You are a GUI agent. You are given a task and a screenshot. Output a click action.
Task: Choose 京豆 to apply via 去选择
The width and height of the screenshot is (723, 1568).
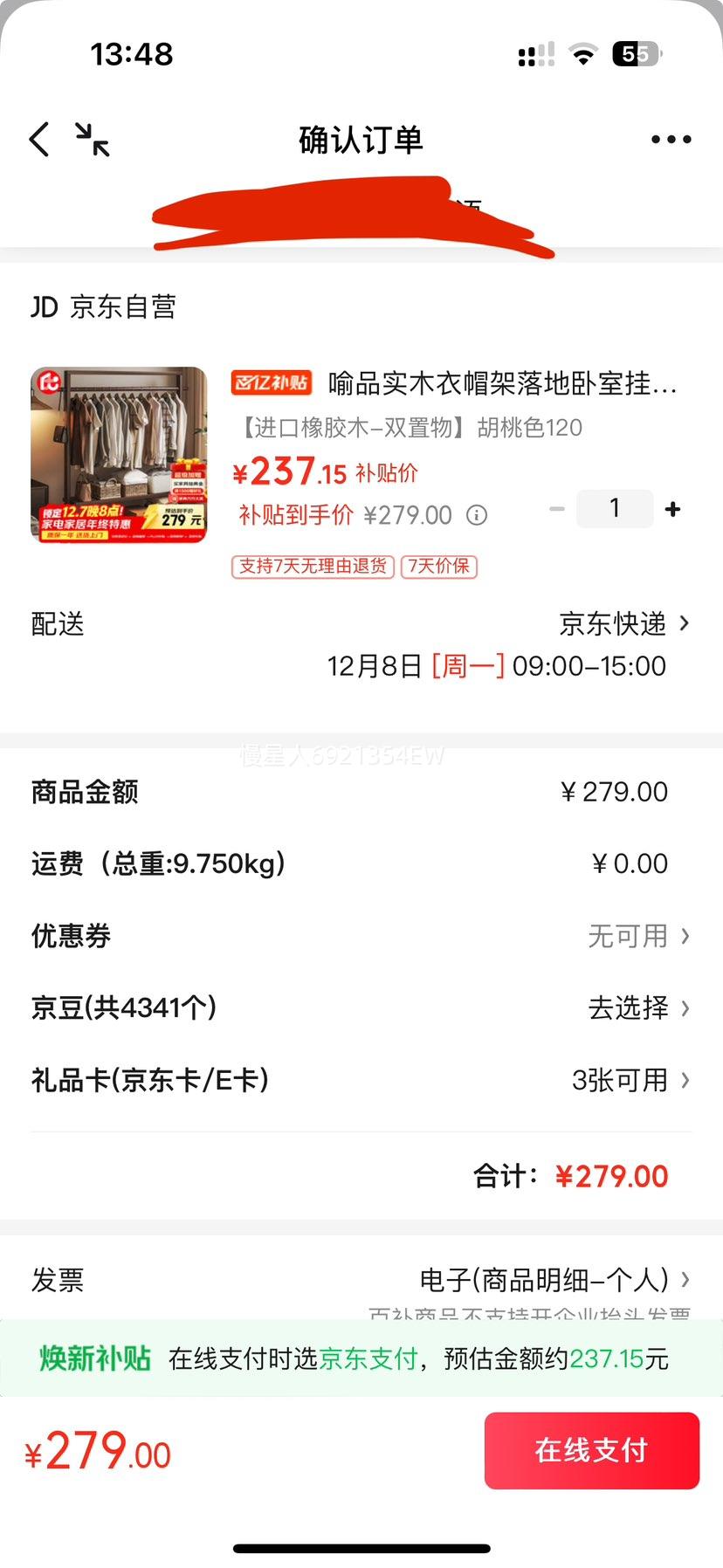pos(637,1008)
